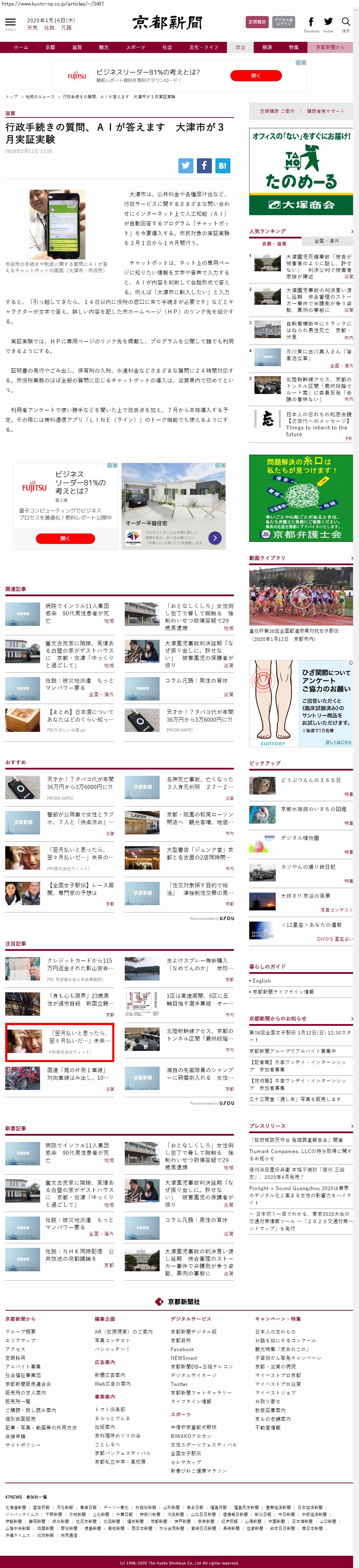Open the search icon in header
The width and height of the screenshot is (359, 1568).
coord(346,23)
